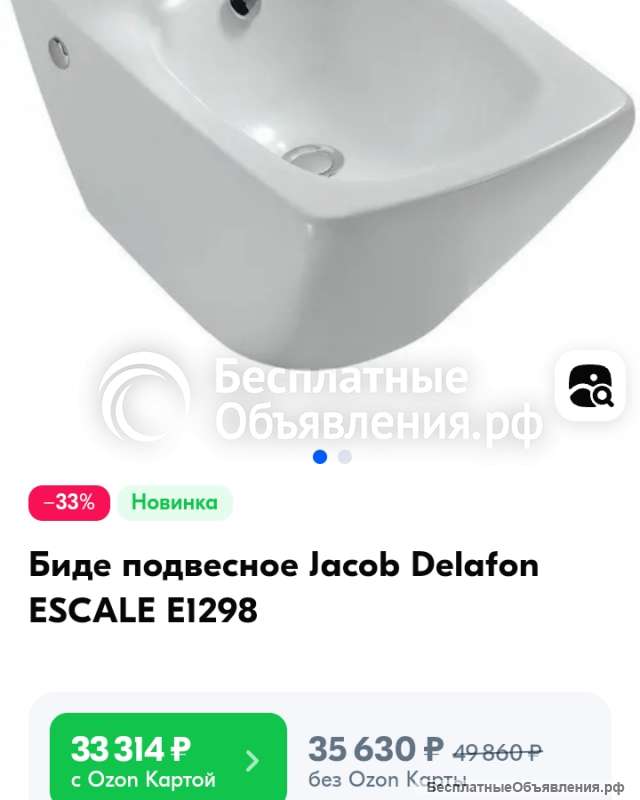This screenshot has width=640, height=800.
Task: Select the price with Ozon Card button
Action: coord(168,760)
